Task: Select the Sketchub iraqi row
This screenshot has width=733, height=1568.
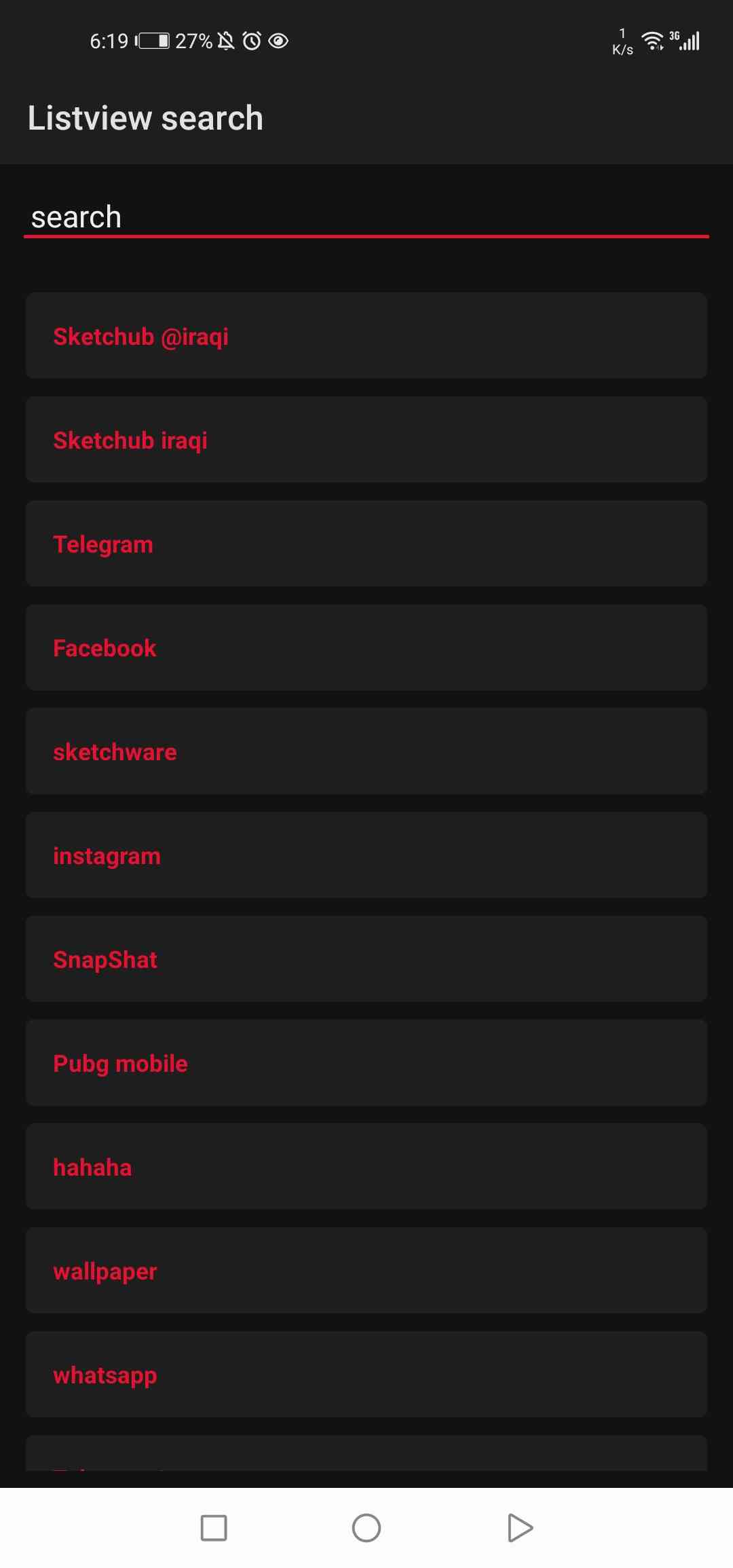Action: pyautogui.click(x=366, y=439)
